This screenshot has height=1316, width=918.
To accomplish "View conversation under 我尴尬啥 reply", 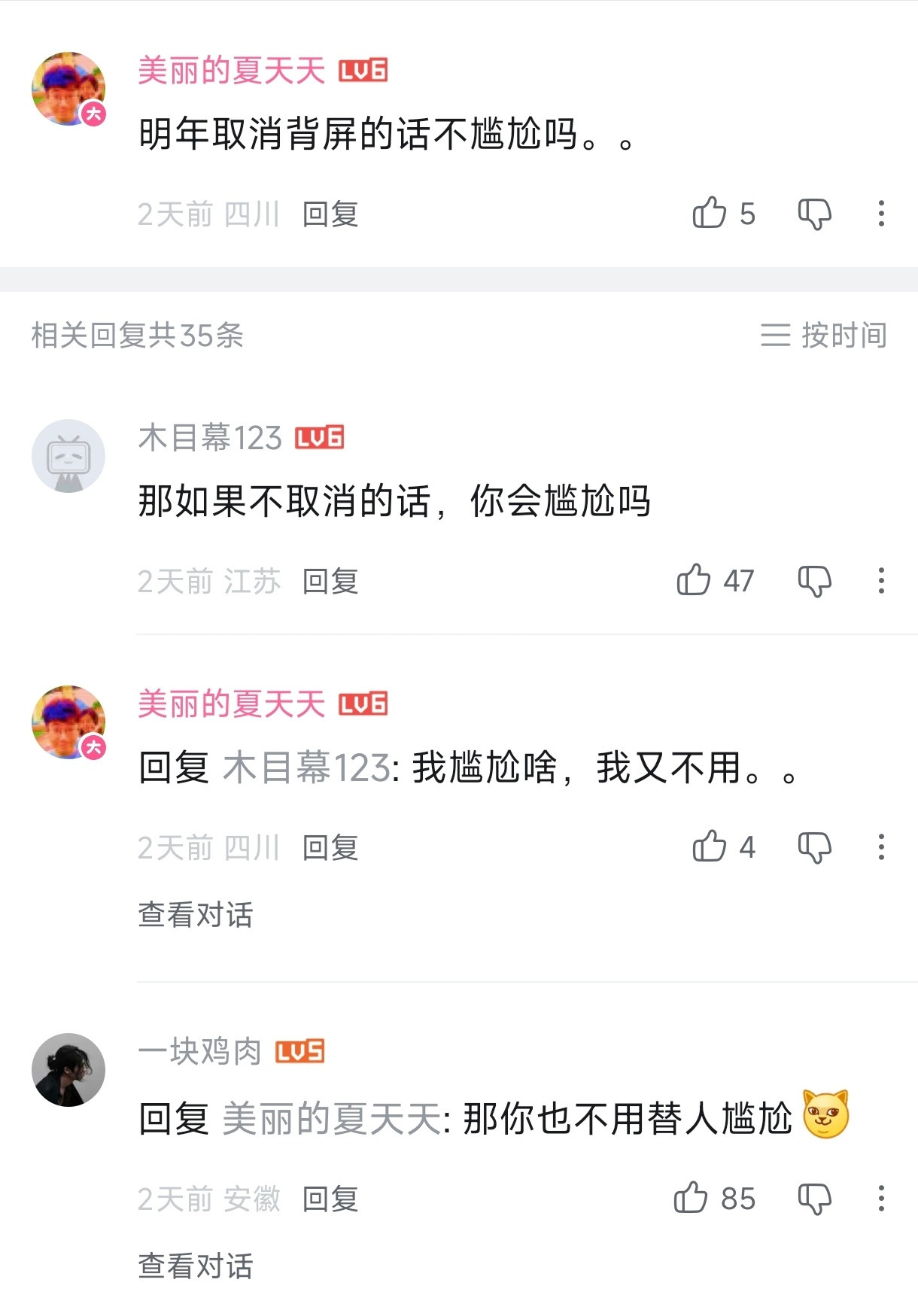I will click(196, 914).
